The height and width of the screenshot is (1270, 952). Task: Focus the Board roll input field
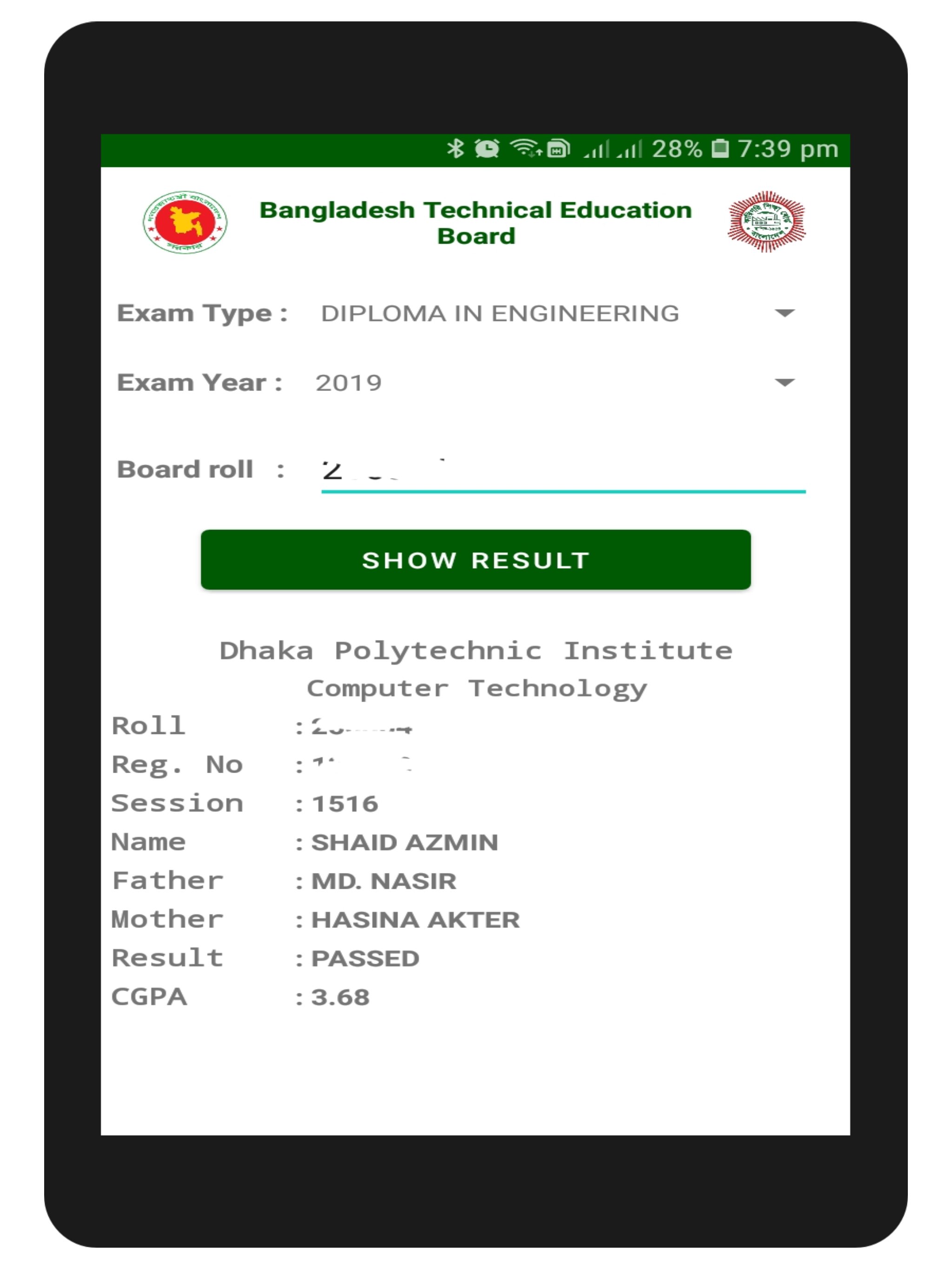tap(563, 470)
